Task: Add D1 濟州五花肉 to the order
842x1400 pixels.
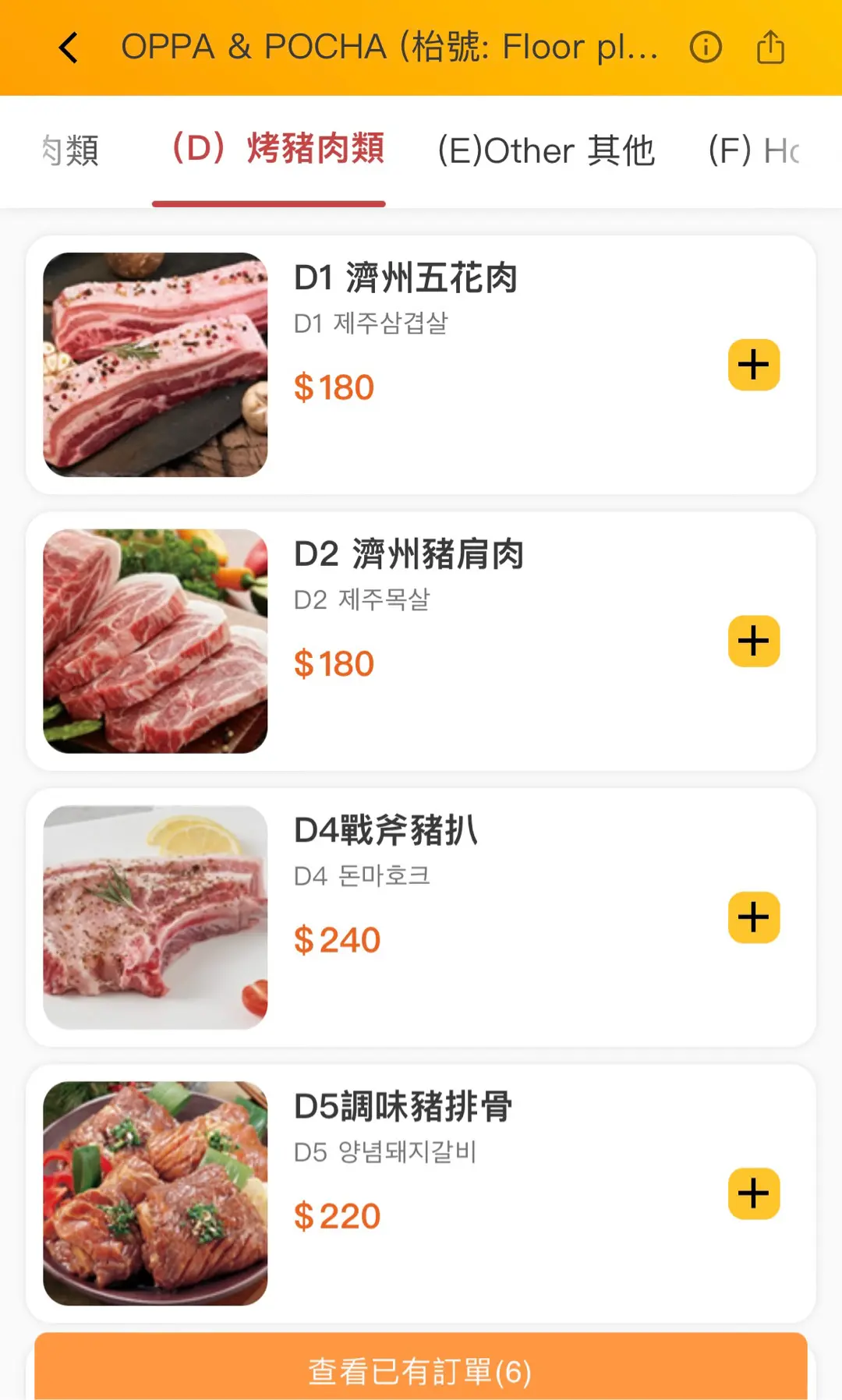Action: (754, 365)
